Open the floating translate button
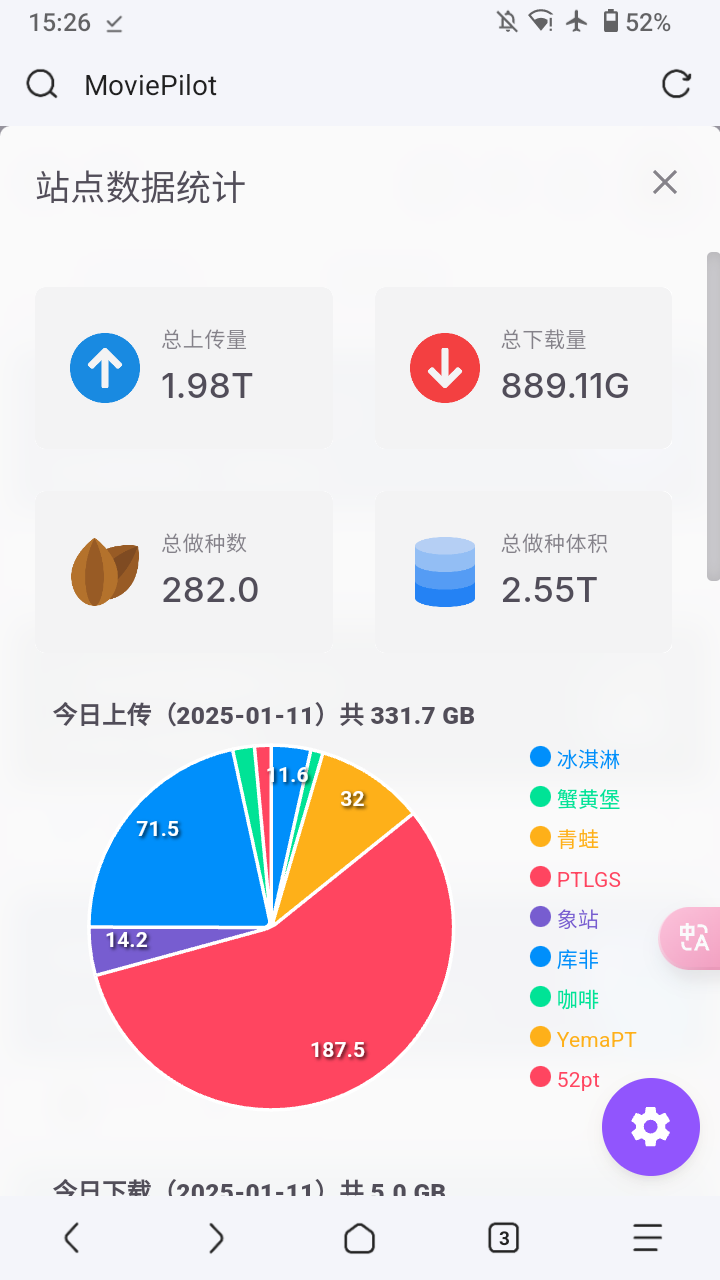The height and width of the screenshot is (1280, 720). [x=690, y=938]
